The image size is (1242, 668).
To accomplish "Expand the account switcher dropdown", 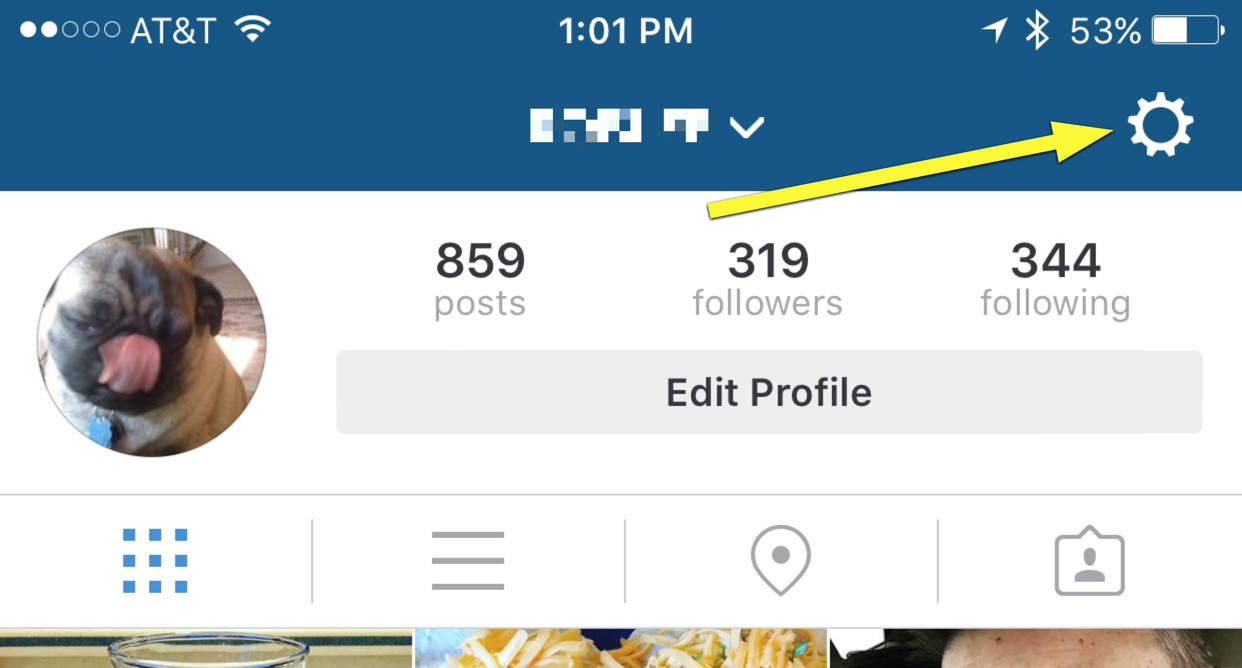I will pos(746,127).
